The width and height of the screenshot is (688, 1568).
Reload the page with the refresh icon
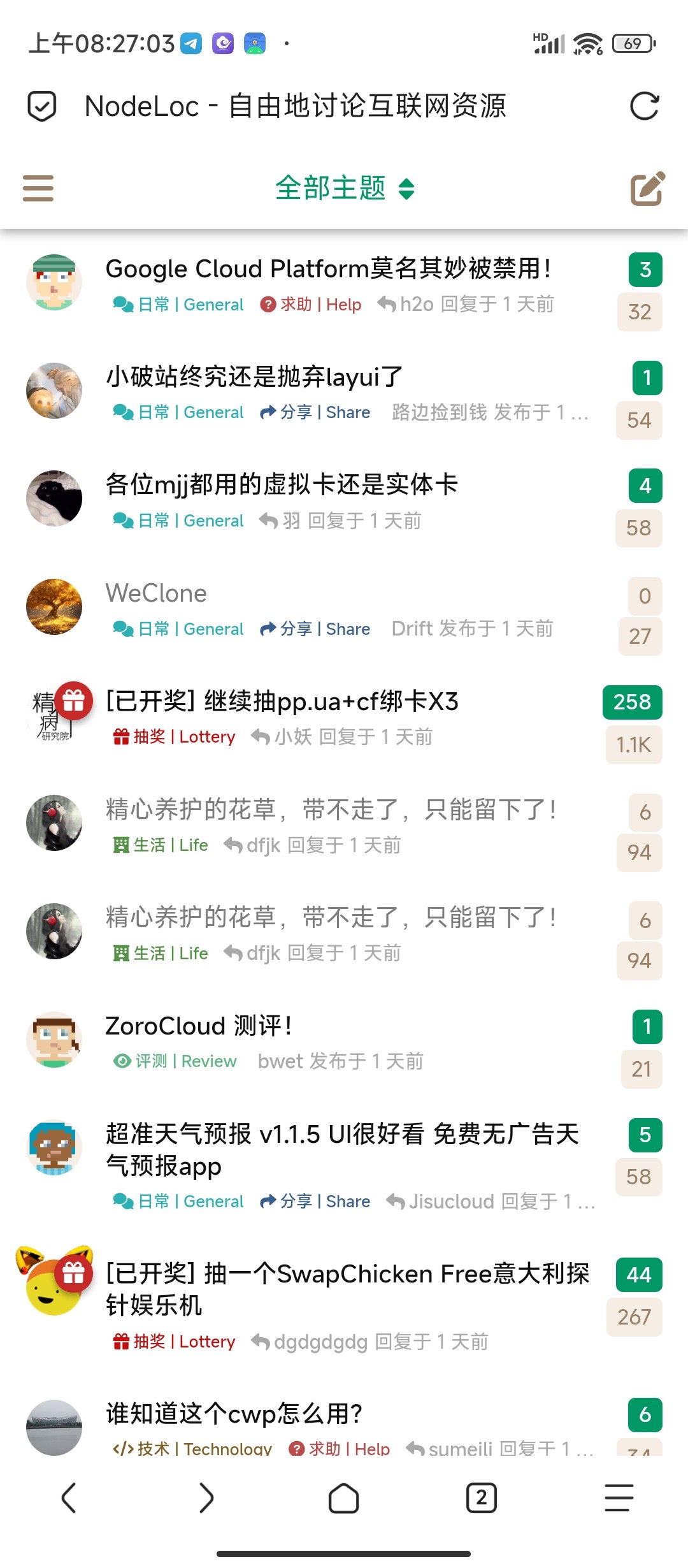(x=644, y=106)
